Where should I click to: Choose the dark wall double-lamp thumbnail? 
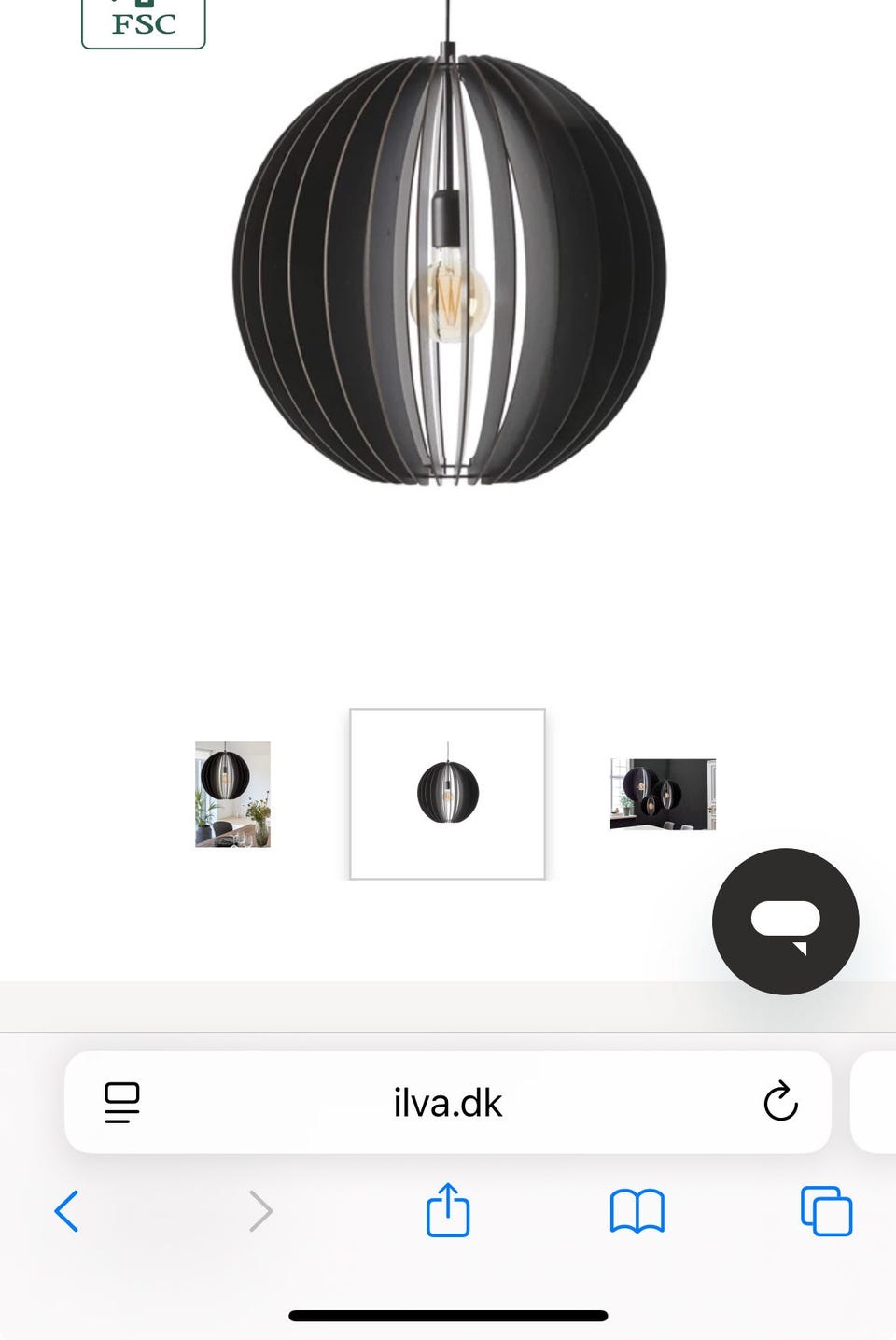click(663, 795)
